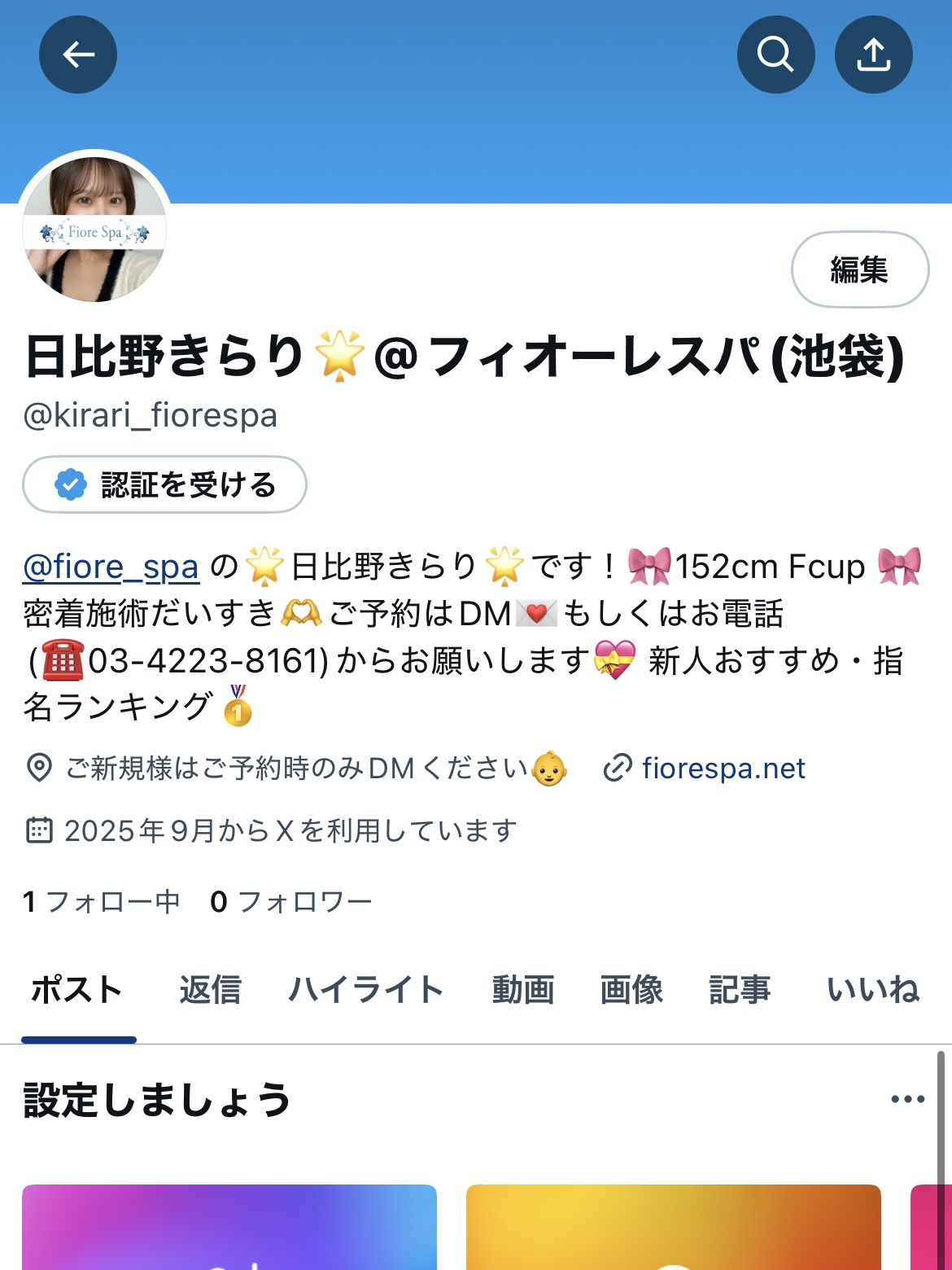
Task: Switch to the 記事 articles tab
Action: pyautogui.click(x=740, y=990)
